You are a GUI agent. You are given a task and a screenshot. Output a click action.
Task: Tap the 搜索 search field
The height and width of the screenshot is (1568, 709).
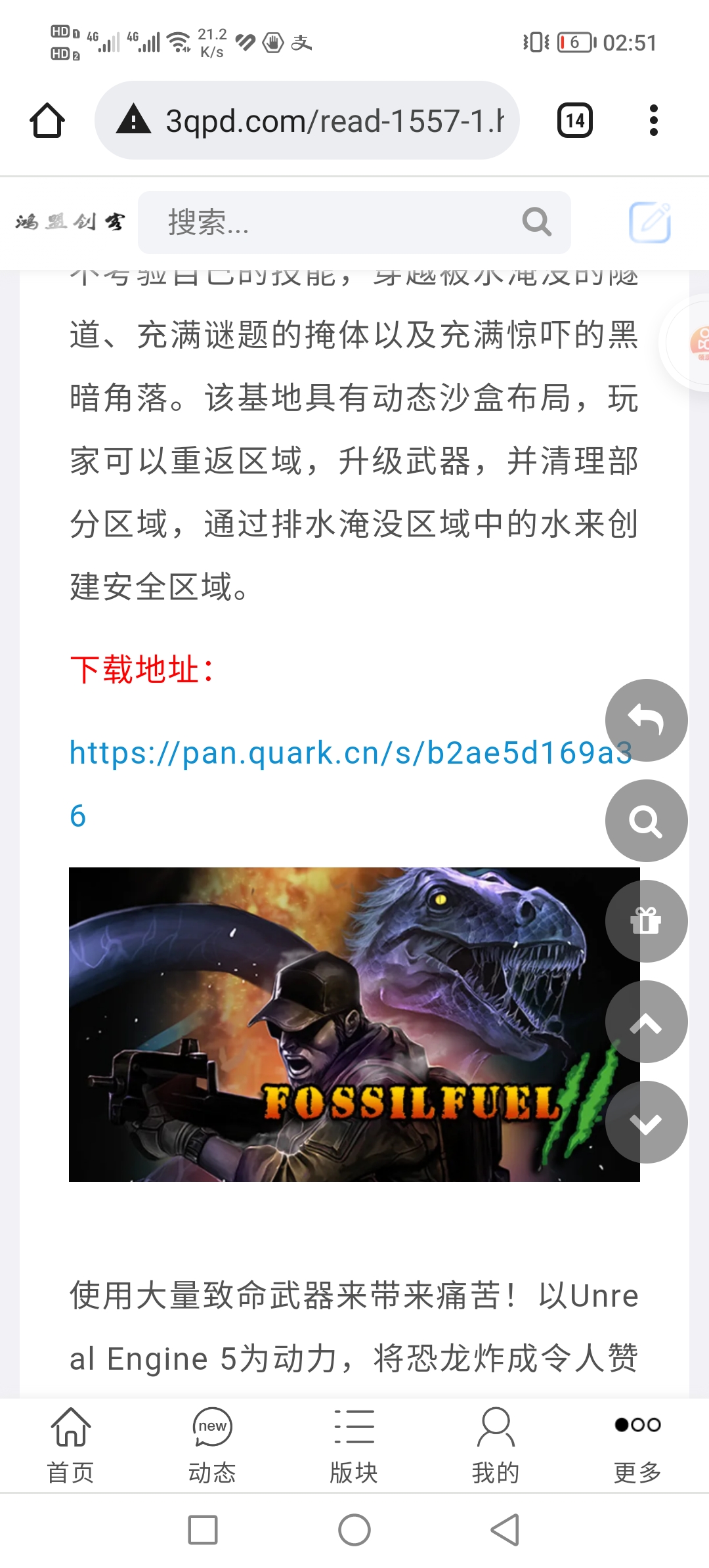[328, 223]
